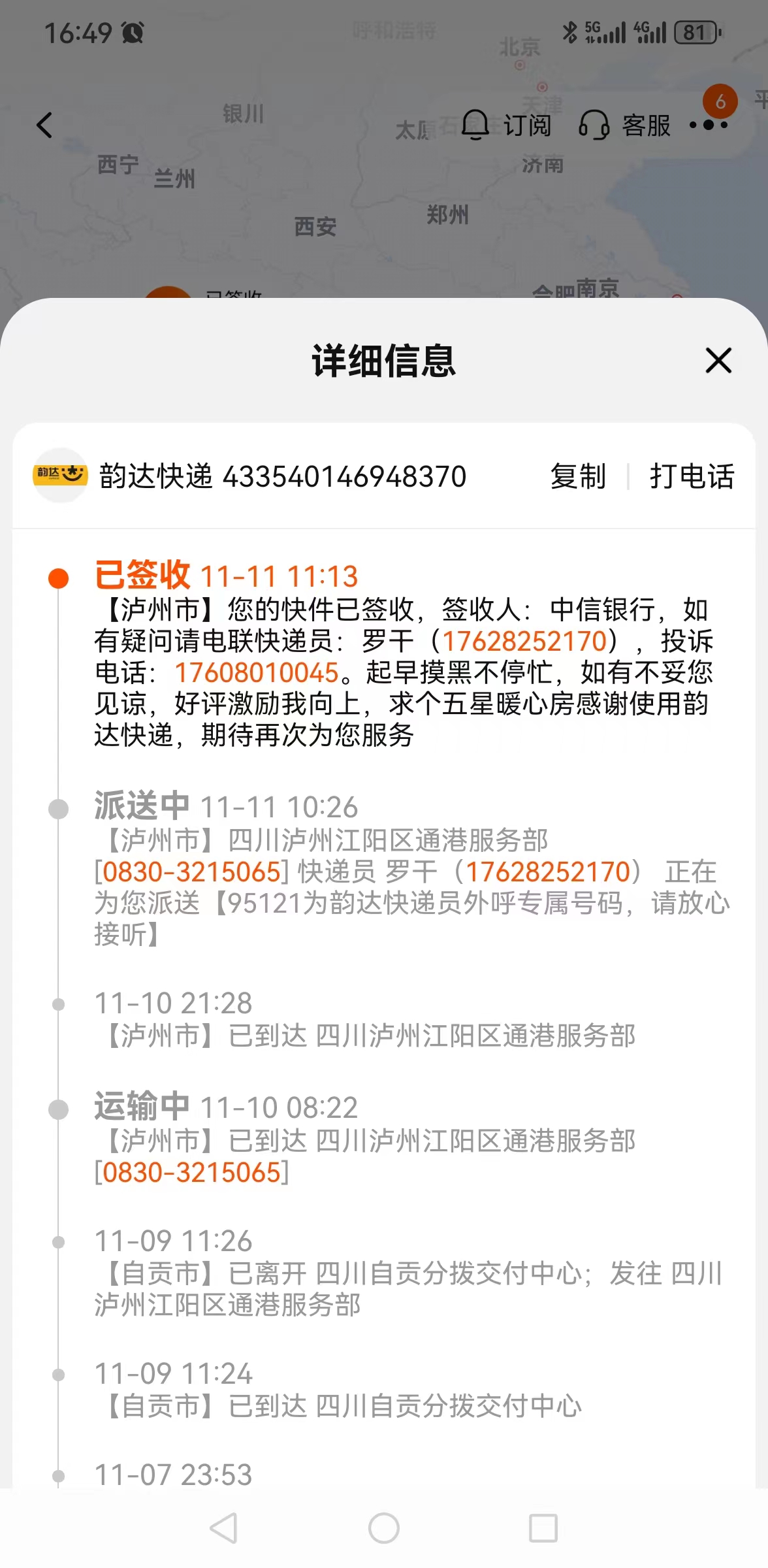Close the 详细信息 panel
The height and width of the screenshot is (1568, 768).
point(718,361)
